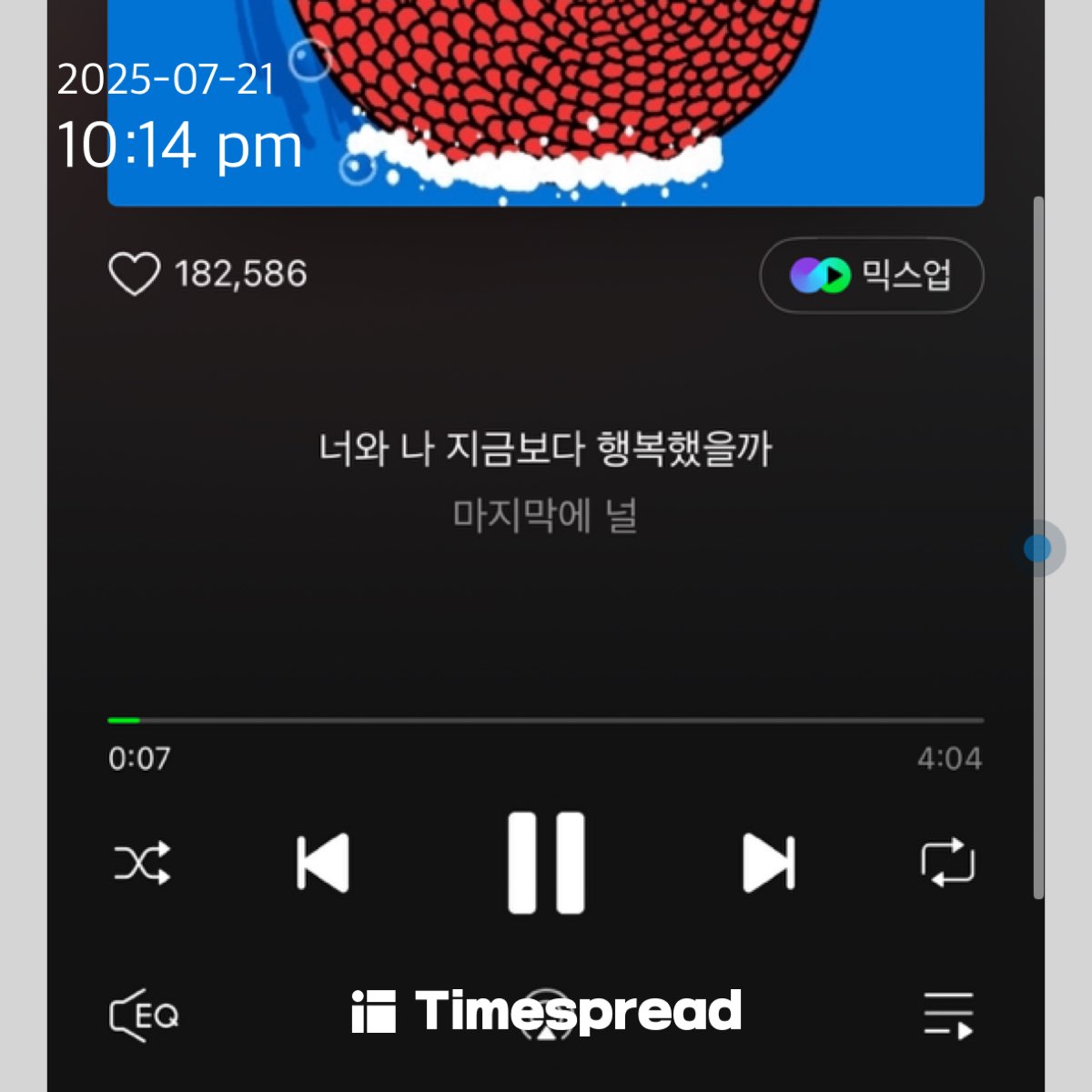Like this song with the heart icon

click(134, 274)
